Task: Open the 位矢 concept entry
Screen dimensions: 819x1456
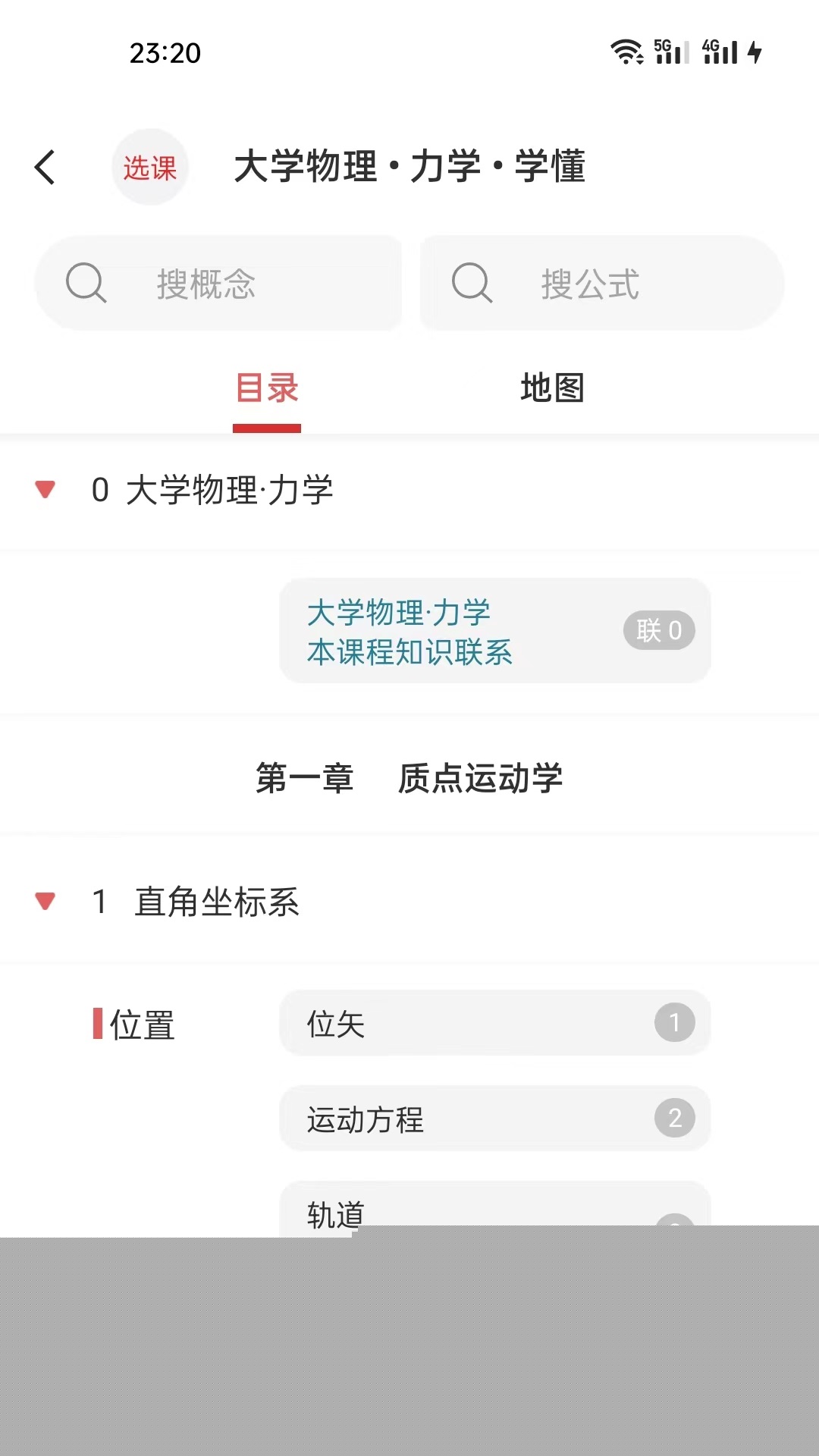Action: click(x=495, y=1023)
